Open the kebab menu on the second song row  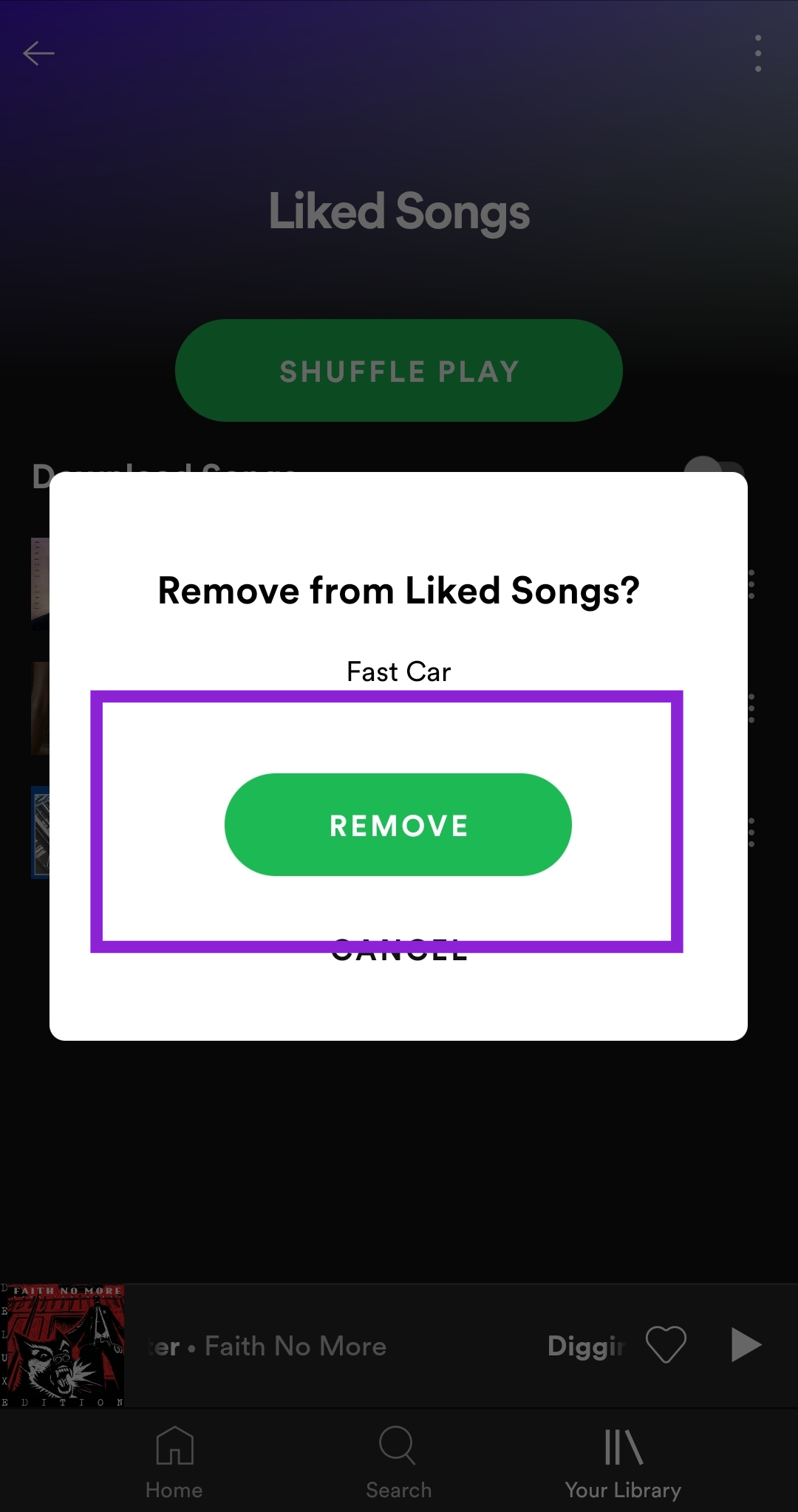point(751,708)
